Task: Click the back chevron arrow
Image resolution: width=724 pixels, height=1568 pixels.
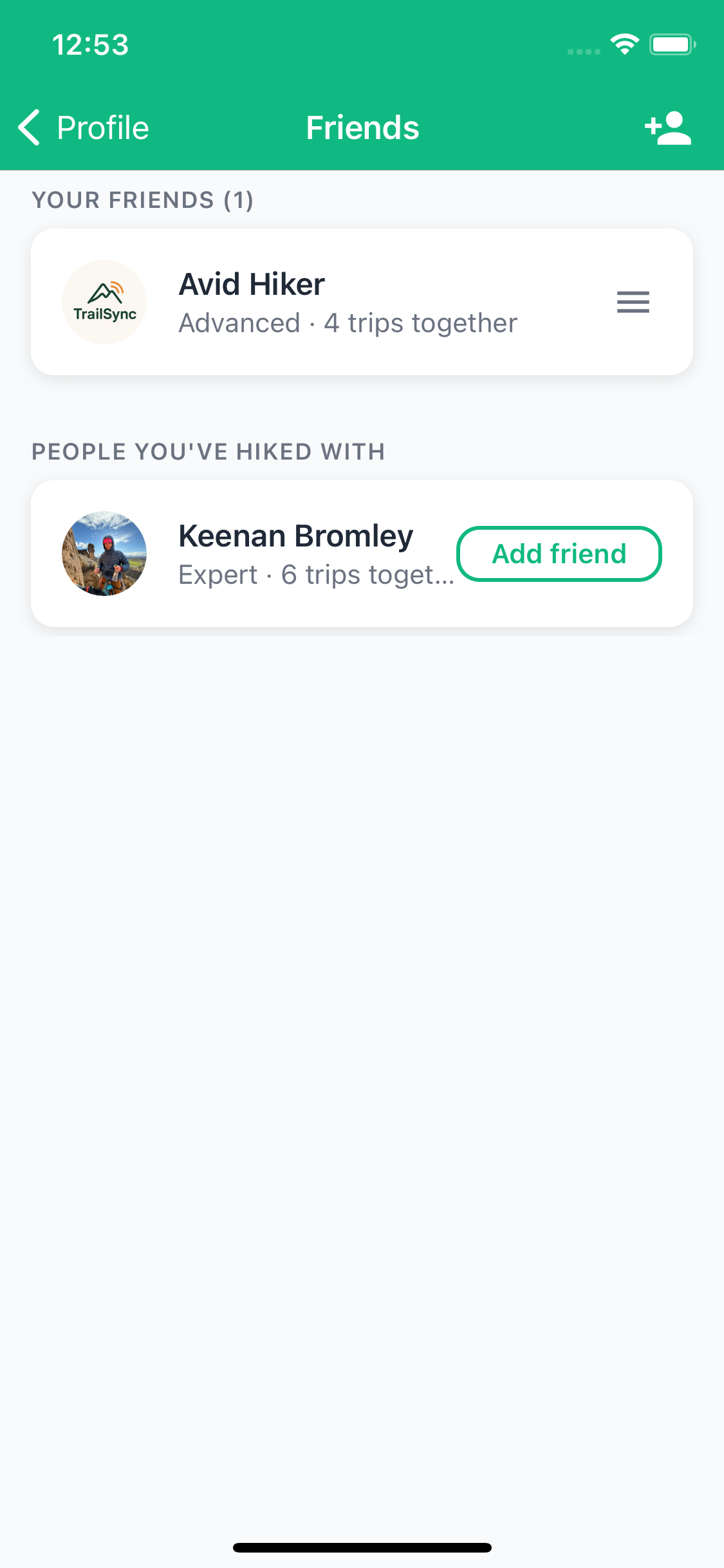Action: tap(29, 127)
